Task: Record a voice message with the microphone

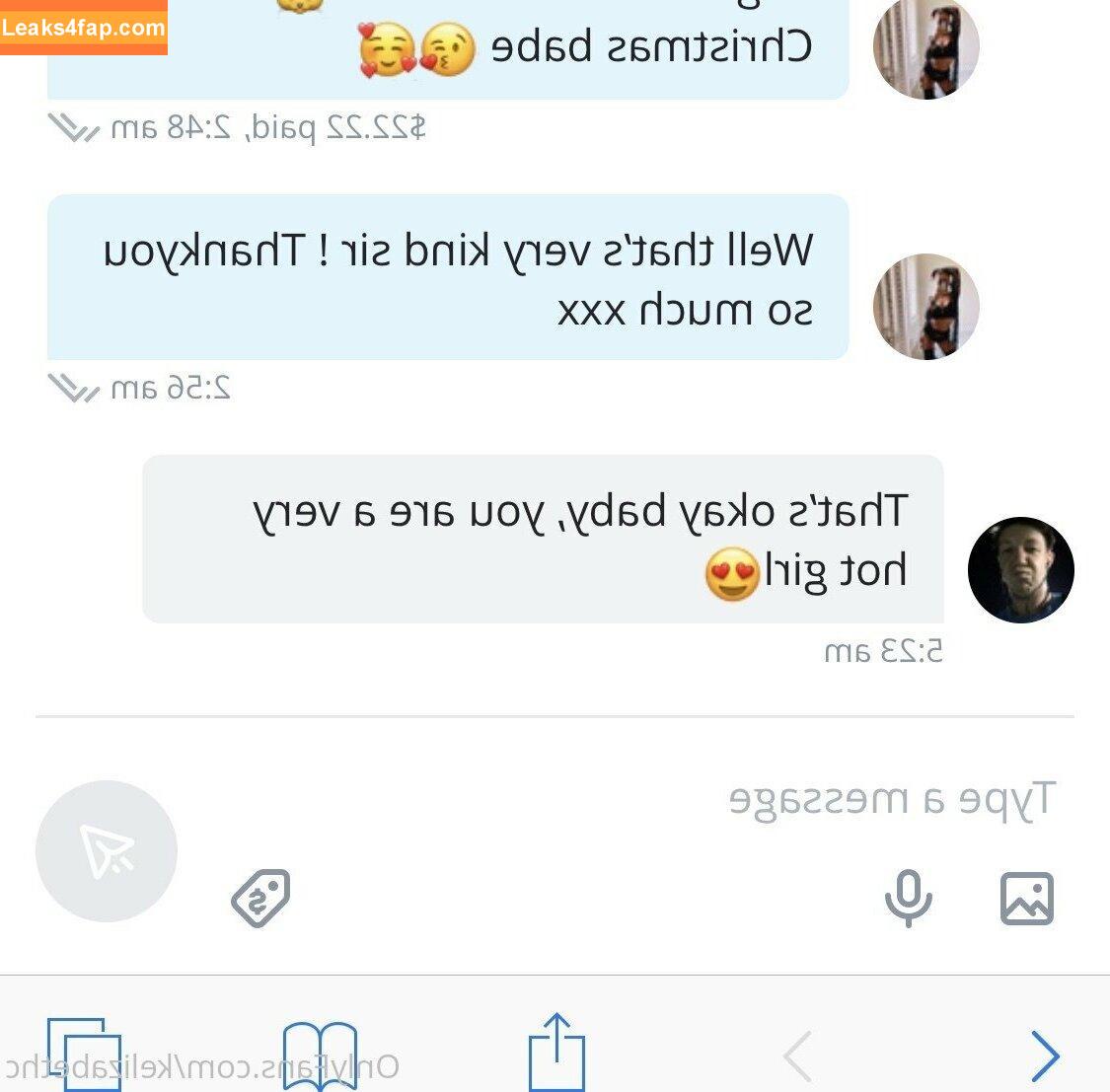Action: [x=908, y=899]
